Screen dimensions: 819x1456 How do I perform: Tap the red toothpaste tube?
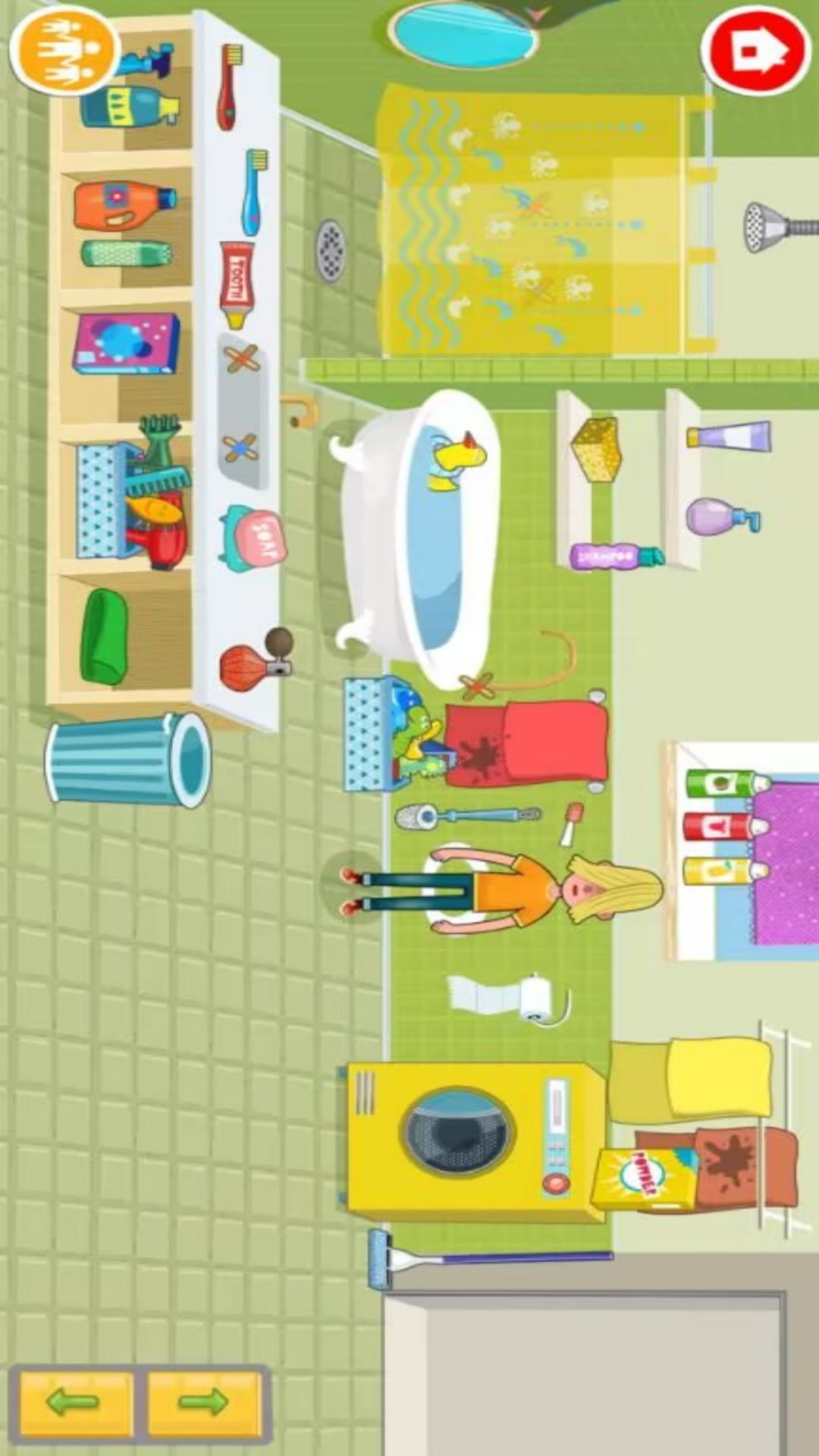tap(237, 284)
